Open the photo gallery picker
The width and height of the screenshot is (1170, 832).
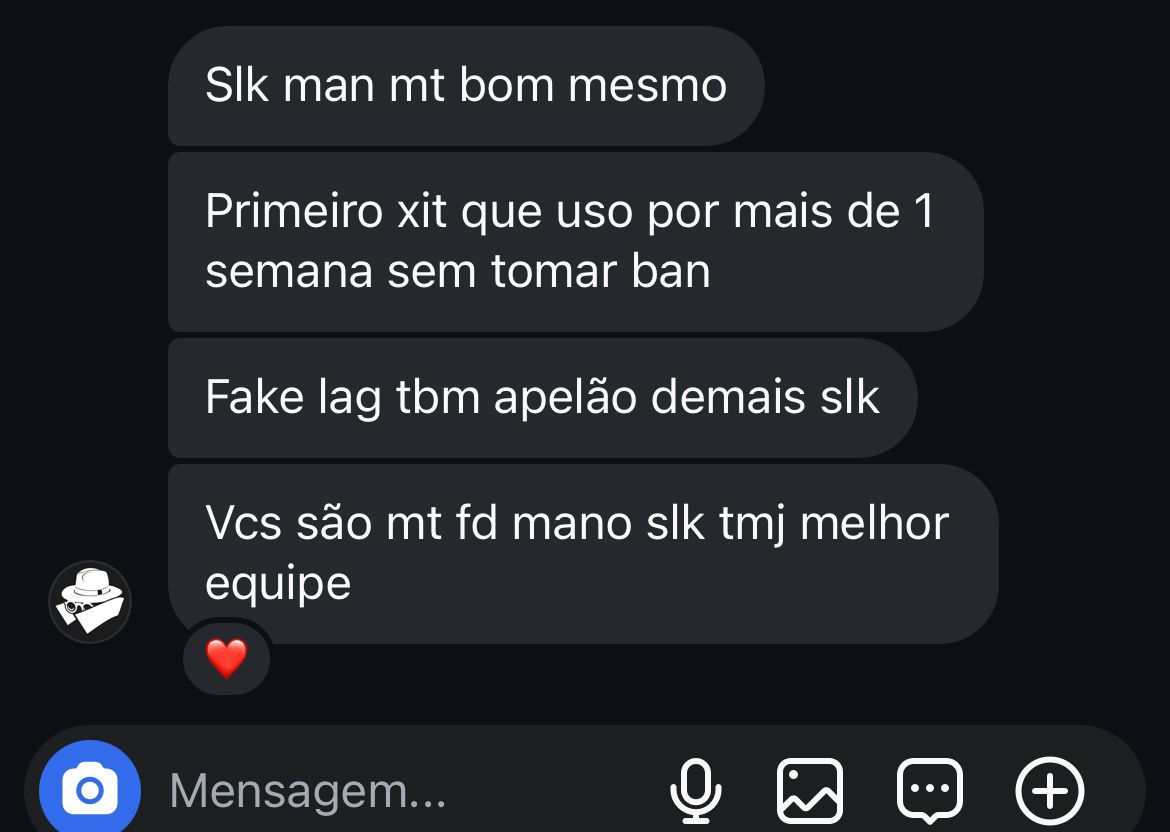810,790
